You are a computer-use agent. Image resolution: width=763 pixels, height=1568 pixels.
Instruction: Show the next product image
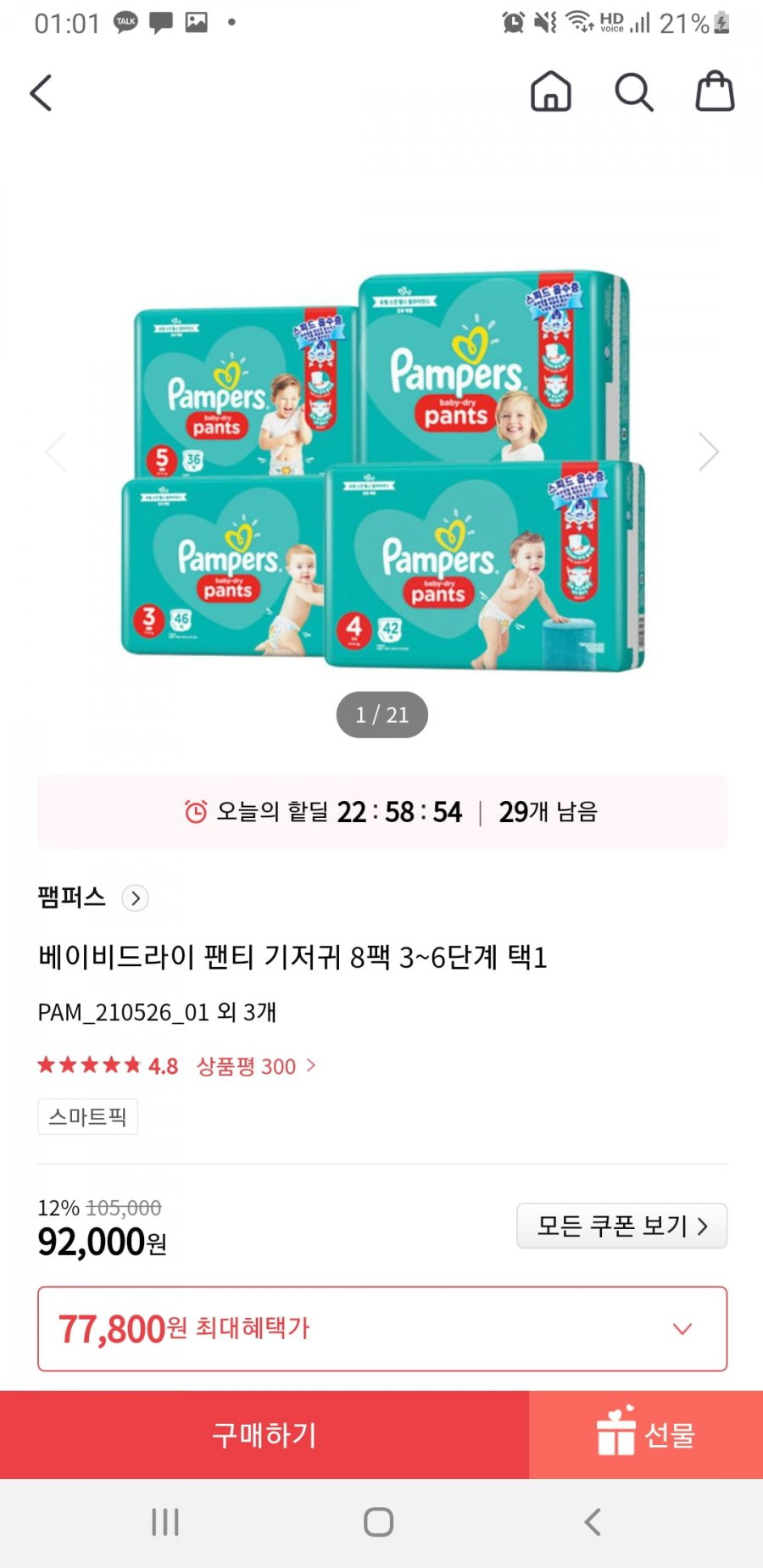pos(708,451)
